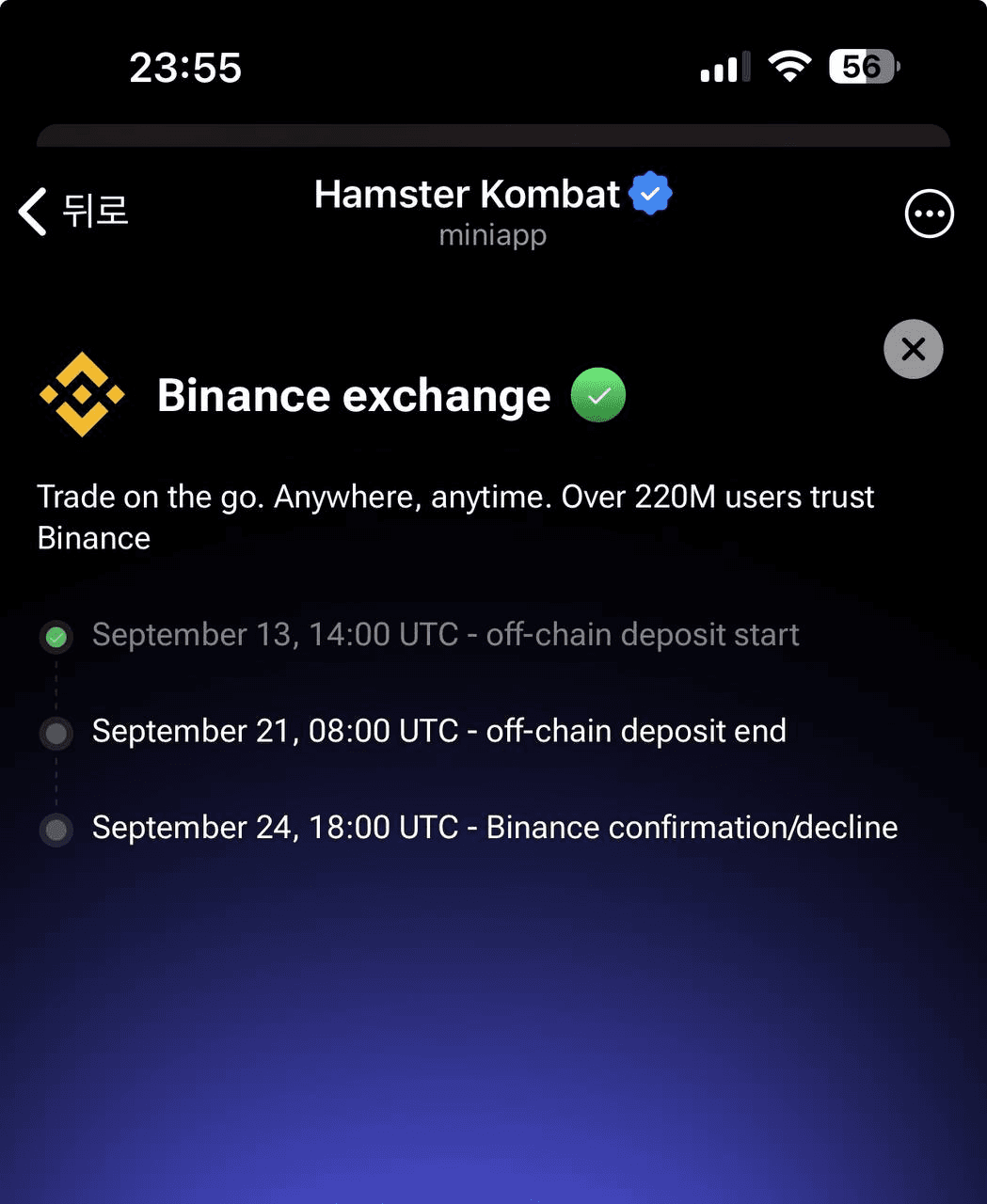Go back using the 뒤로 button

pos(73,211)
